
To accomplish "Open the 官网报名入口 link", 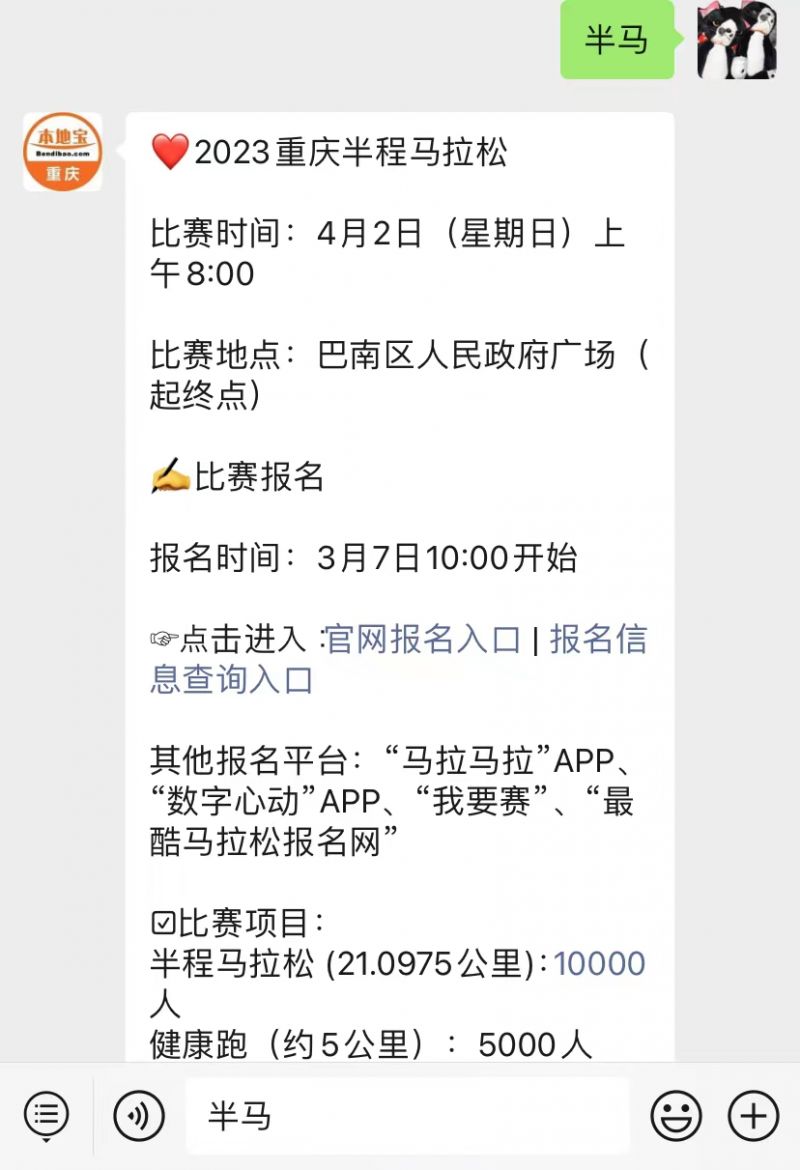I will 424,639.
